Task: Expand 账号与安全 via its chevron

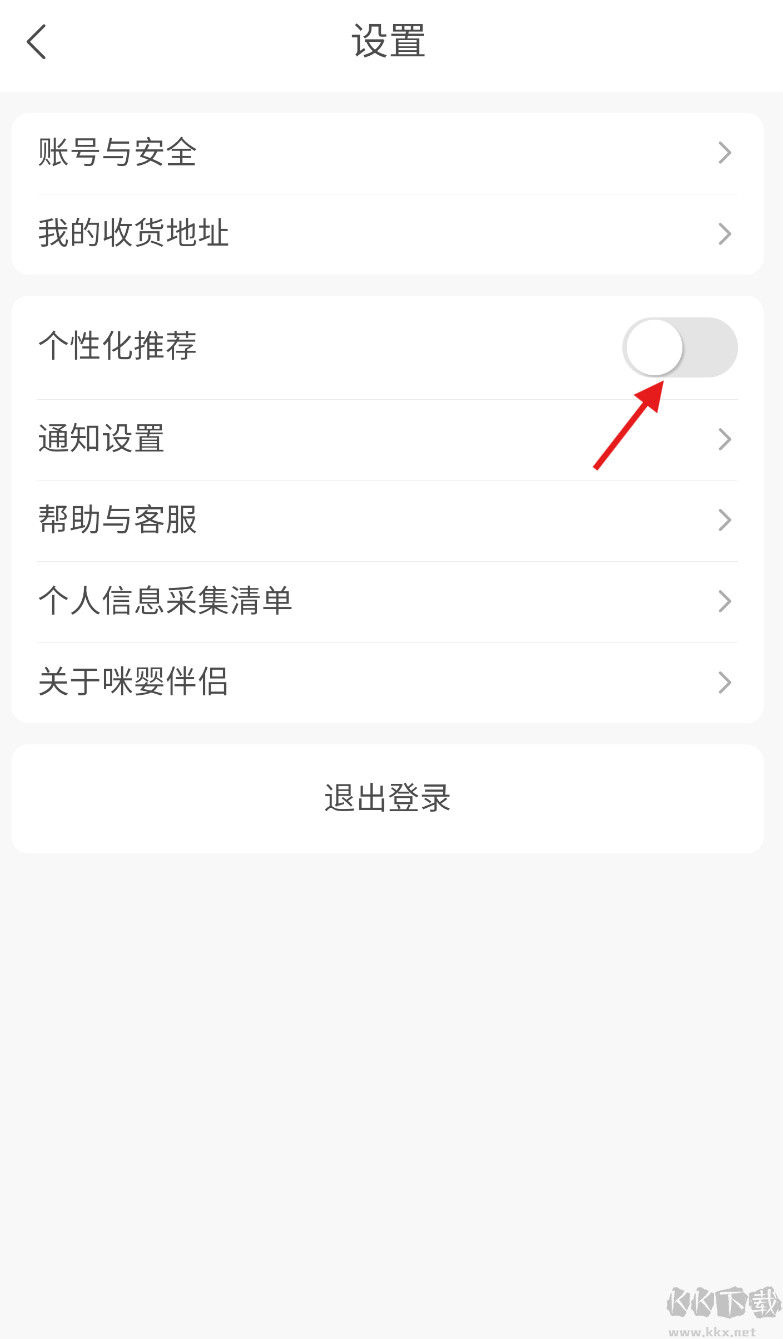Action: pyautogui.click(x=724, y=152)
